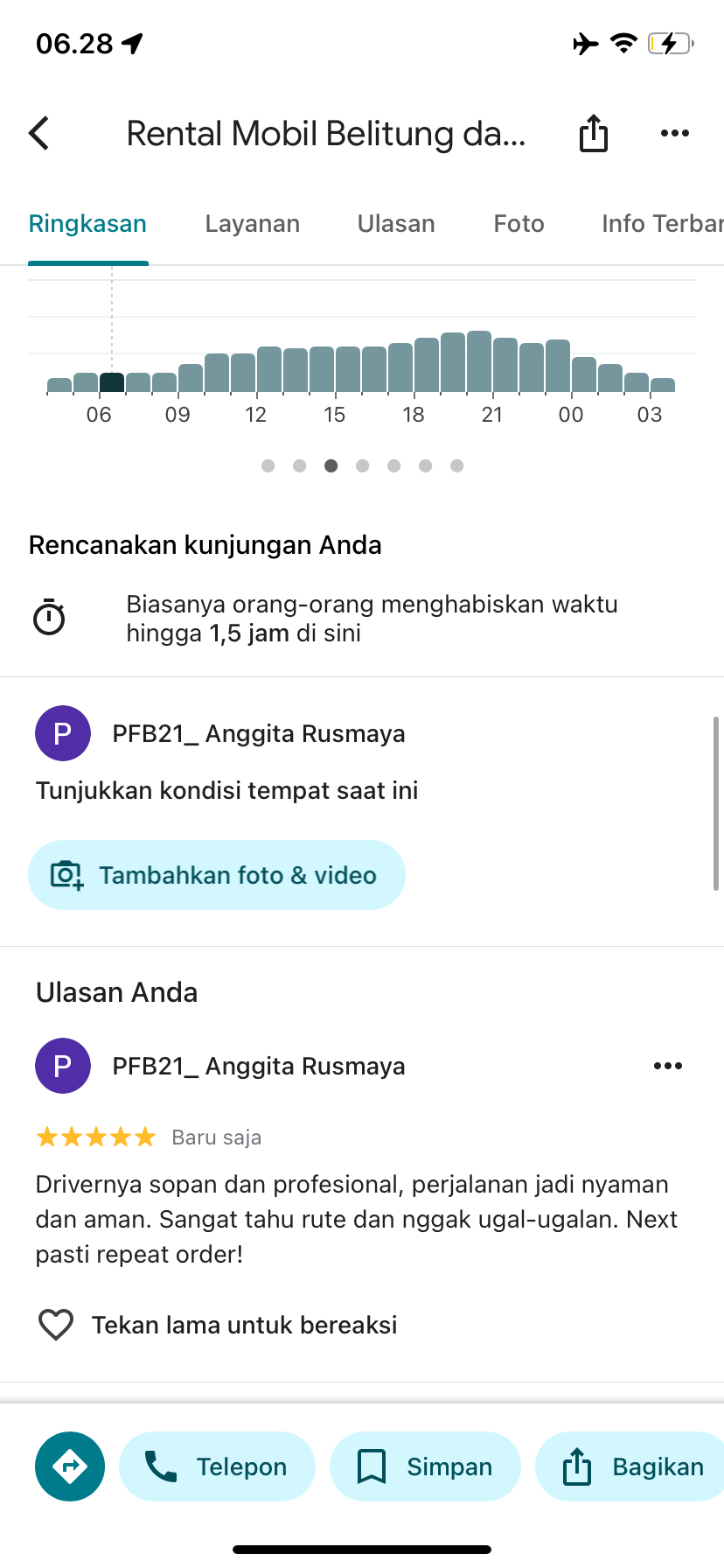Tap Tambahkan foto & video button
This screenshot has height=1568, width=724.
[x=217, y=875]
